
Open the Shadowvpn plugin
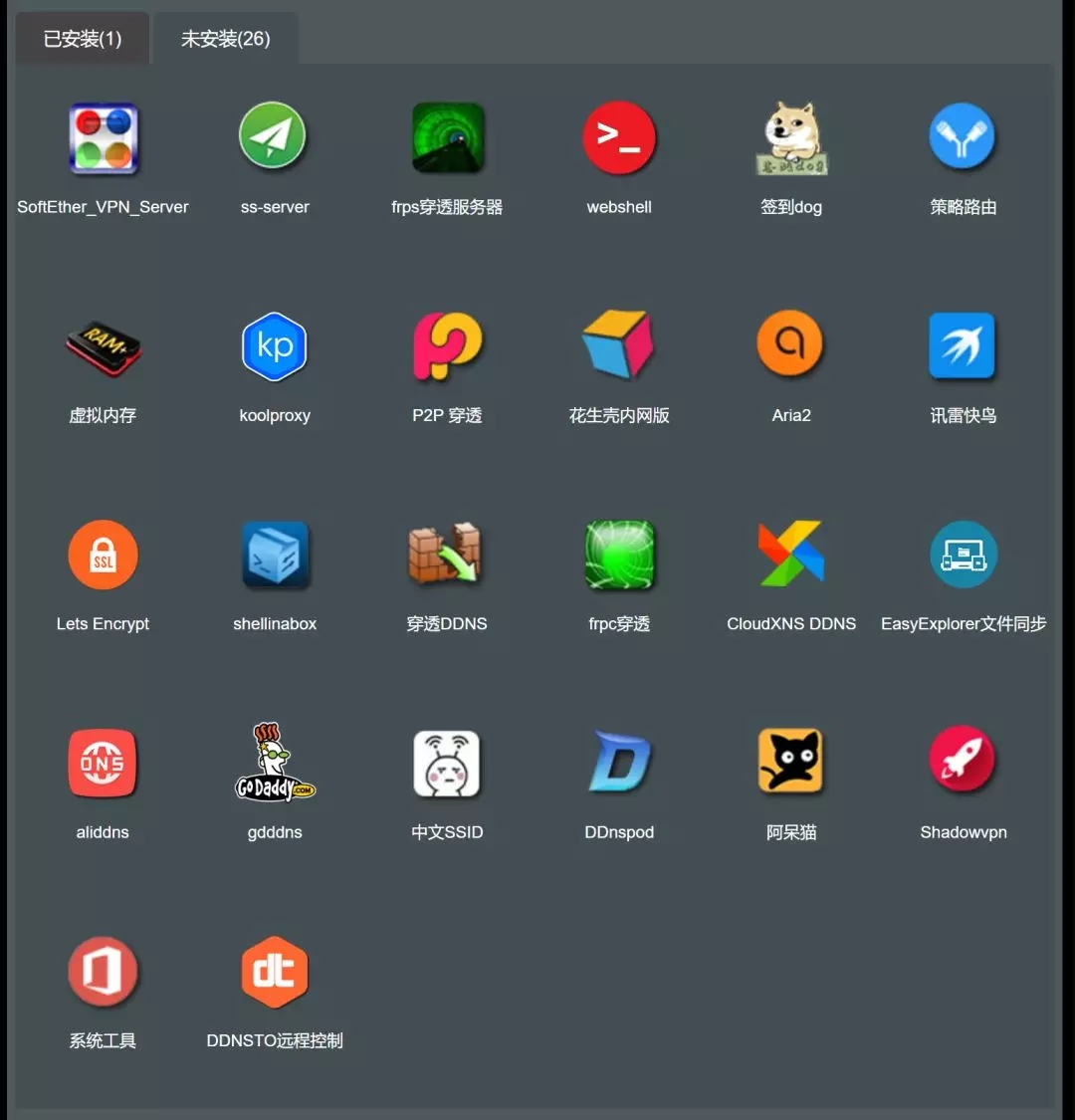(x=963, y=764)
